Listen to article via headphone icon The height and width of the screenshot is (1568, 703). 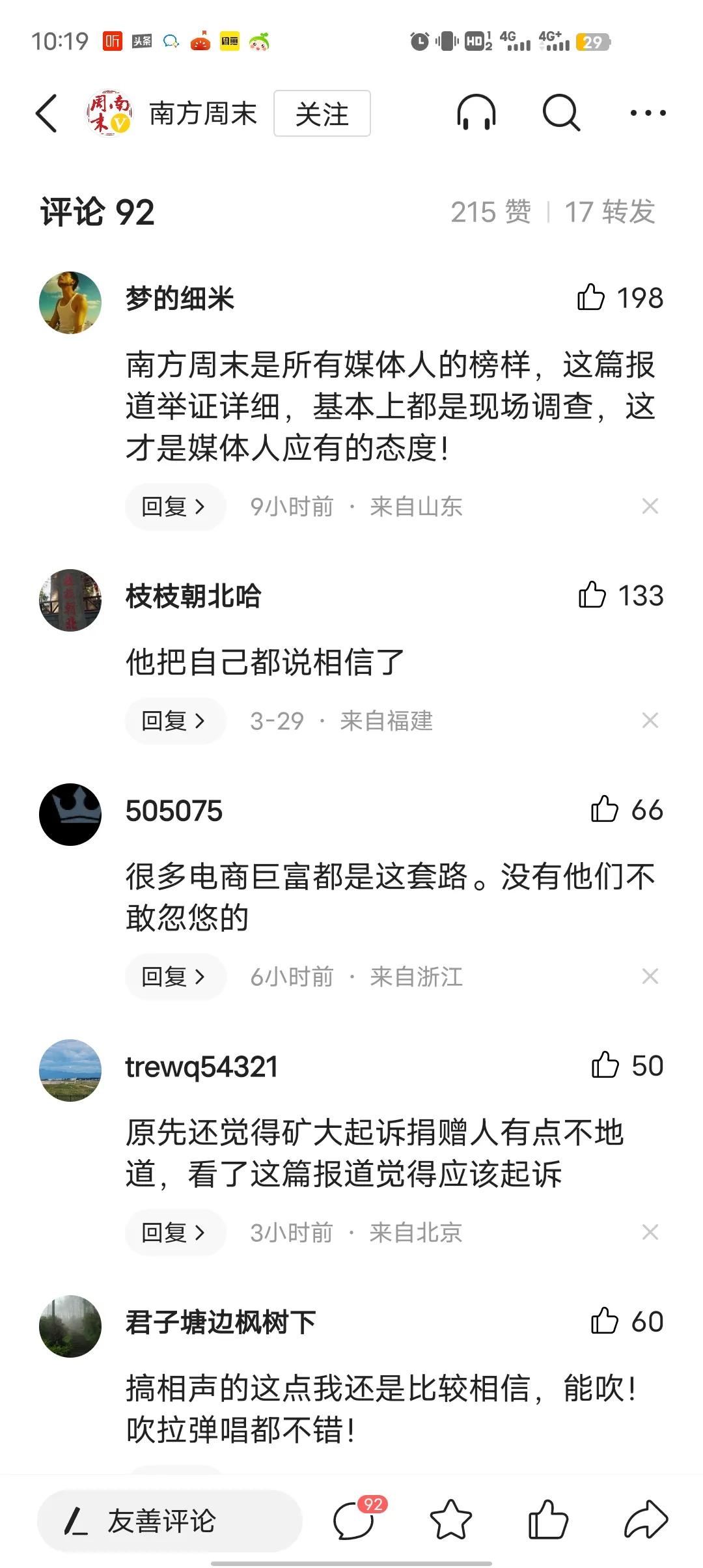pyautogui.click(x=476, y=113)
